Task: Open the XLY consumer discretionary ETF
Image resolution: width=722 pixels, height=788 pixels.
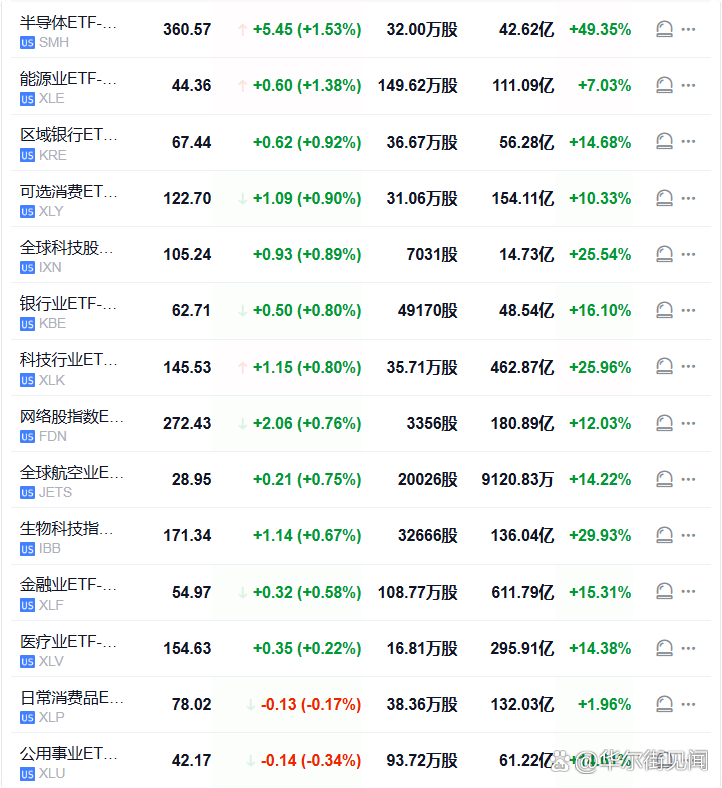Action: click(x=70, y=199)
